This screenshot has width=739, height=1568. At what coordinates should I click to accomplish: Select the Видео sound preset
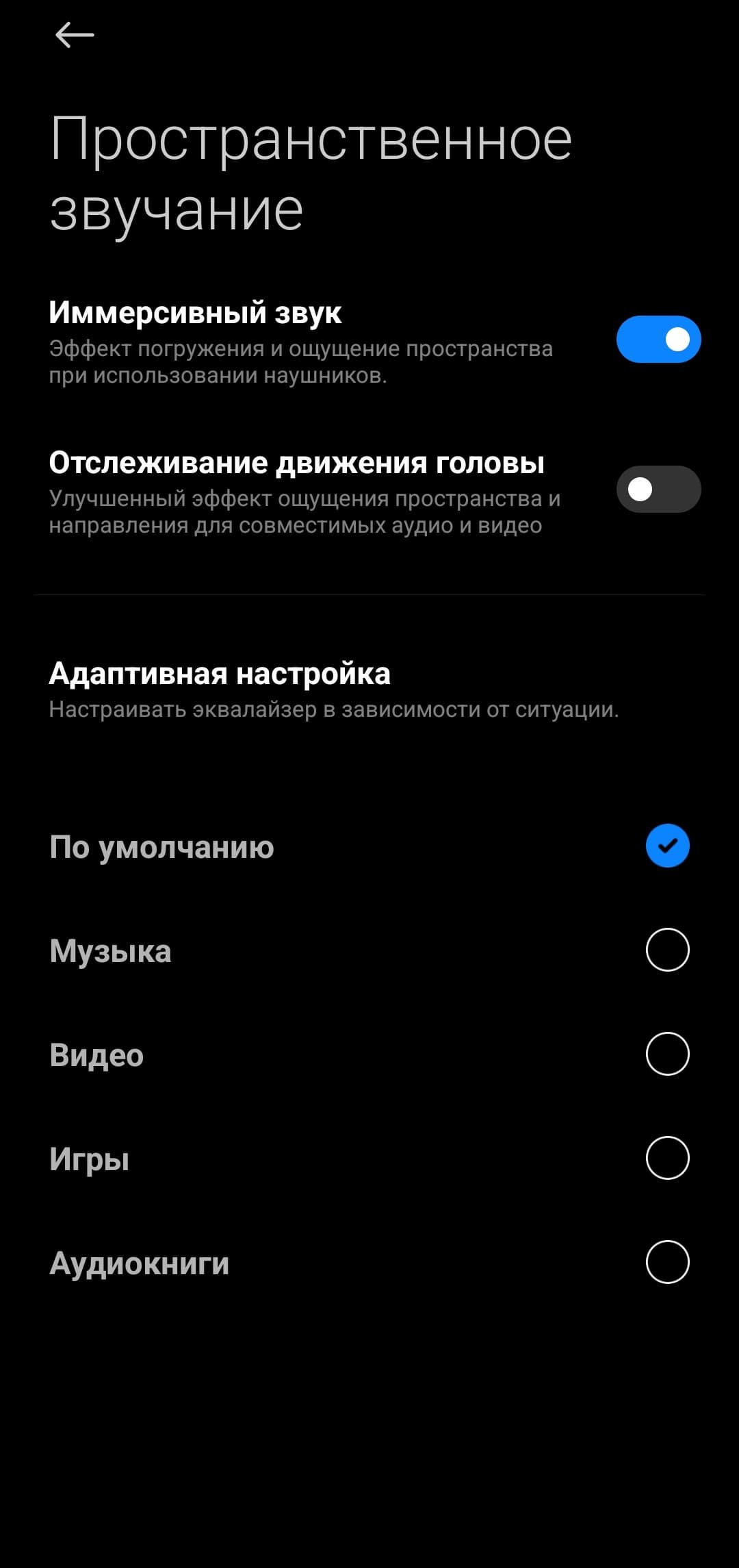pyautogui.click(x=667, y=1054)
